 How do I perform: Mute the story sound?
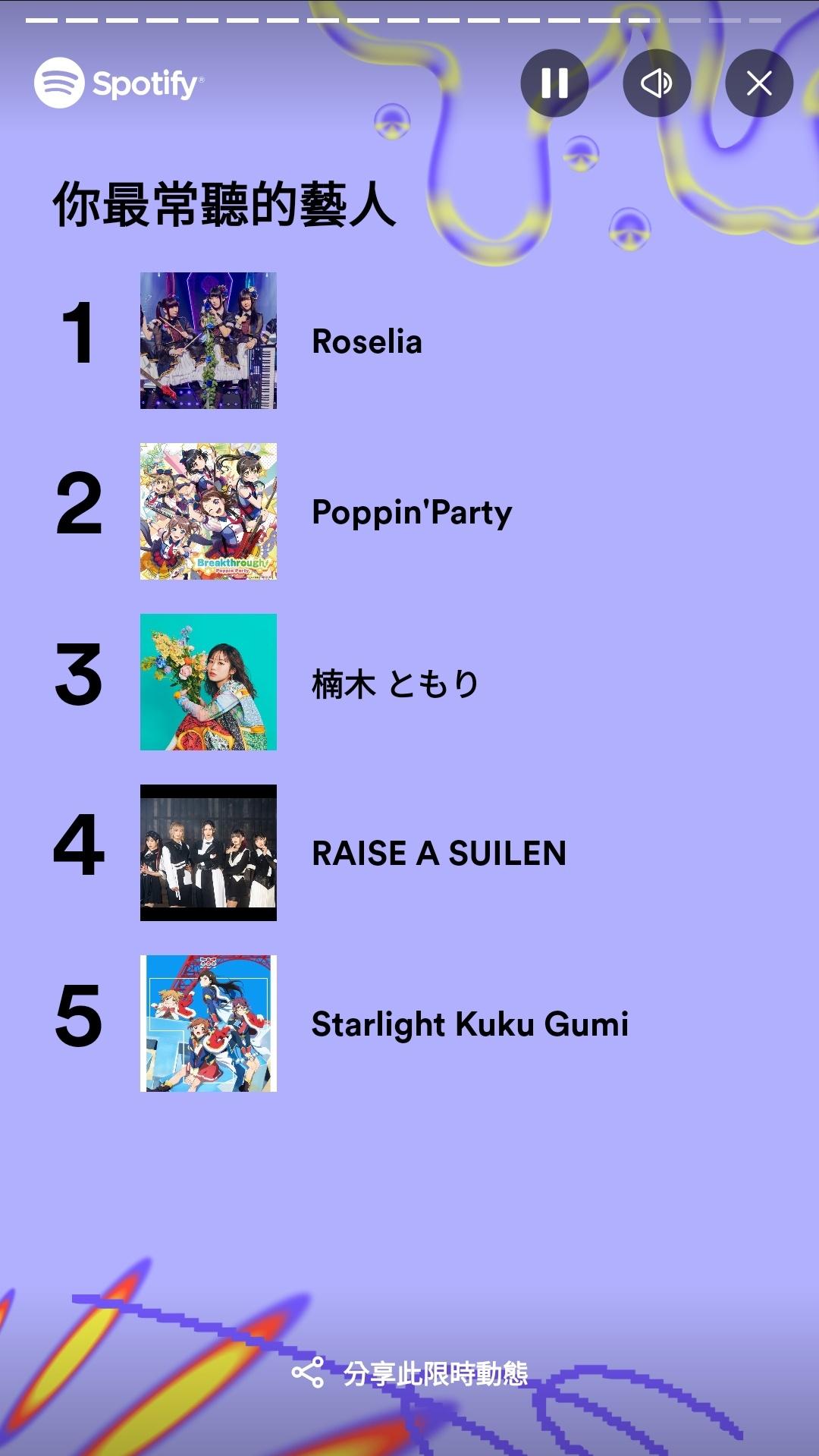[x=657, y=83]
